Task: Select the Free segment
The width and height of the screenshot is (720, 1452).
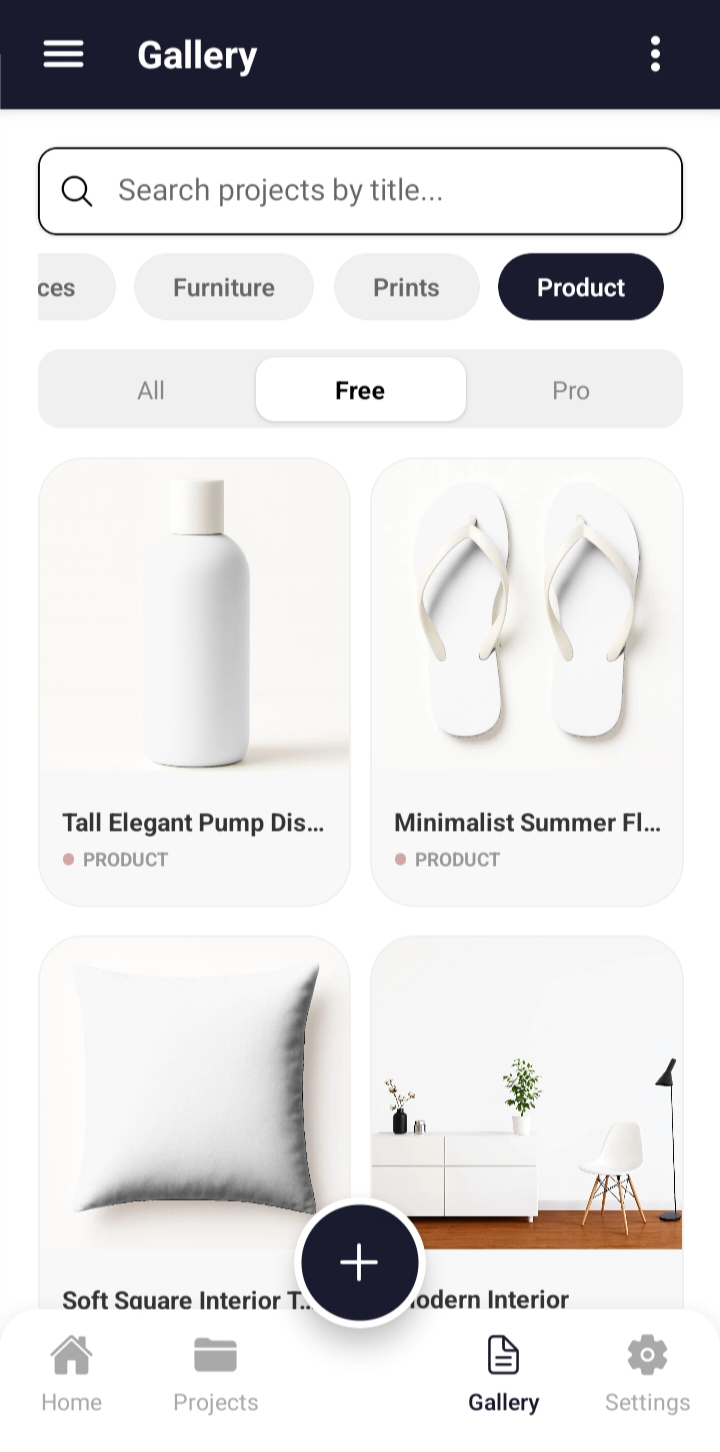Action: [x=360, y=390]
